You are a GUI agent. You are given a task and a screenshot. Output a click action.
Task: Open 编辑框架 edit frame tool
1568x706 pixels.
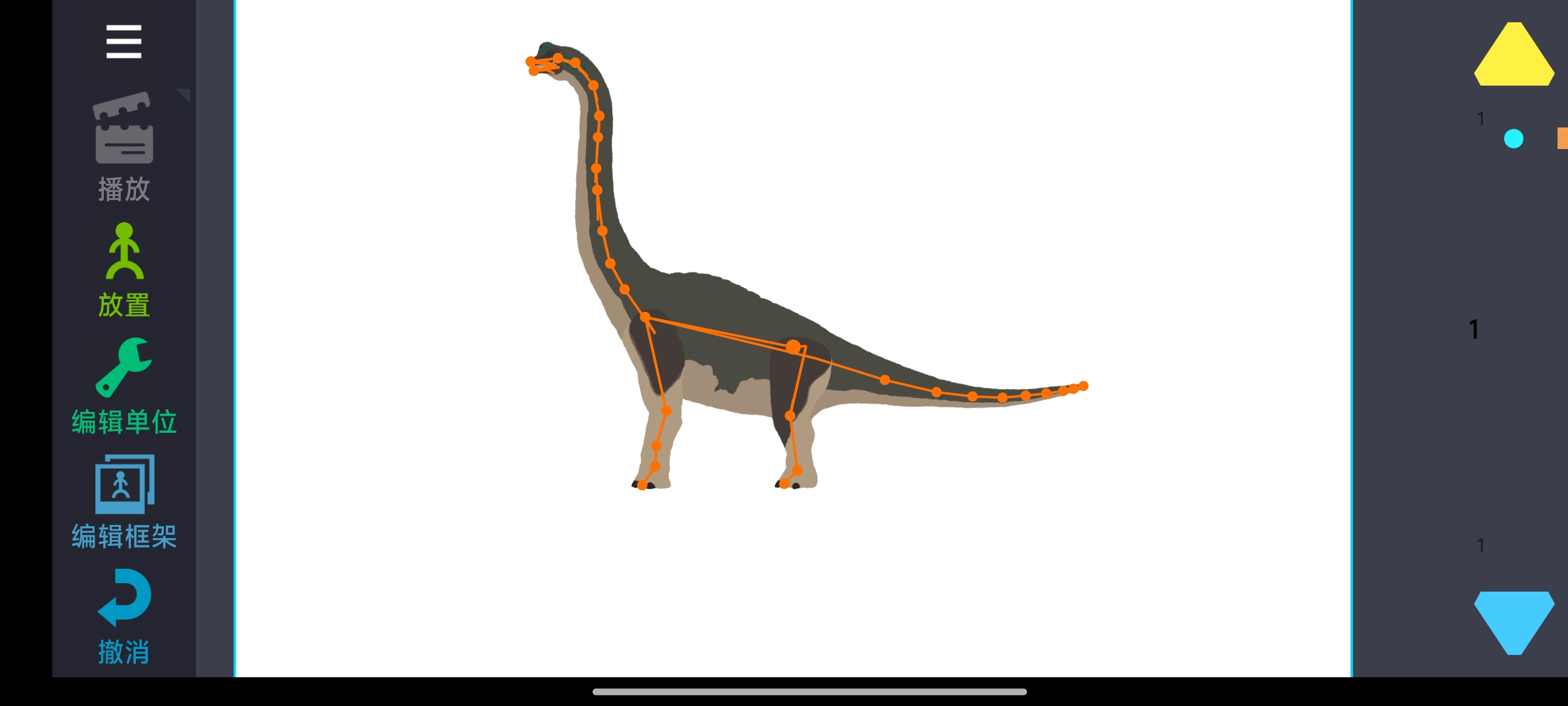pyautogui.click(x=123, y=501)
